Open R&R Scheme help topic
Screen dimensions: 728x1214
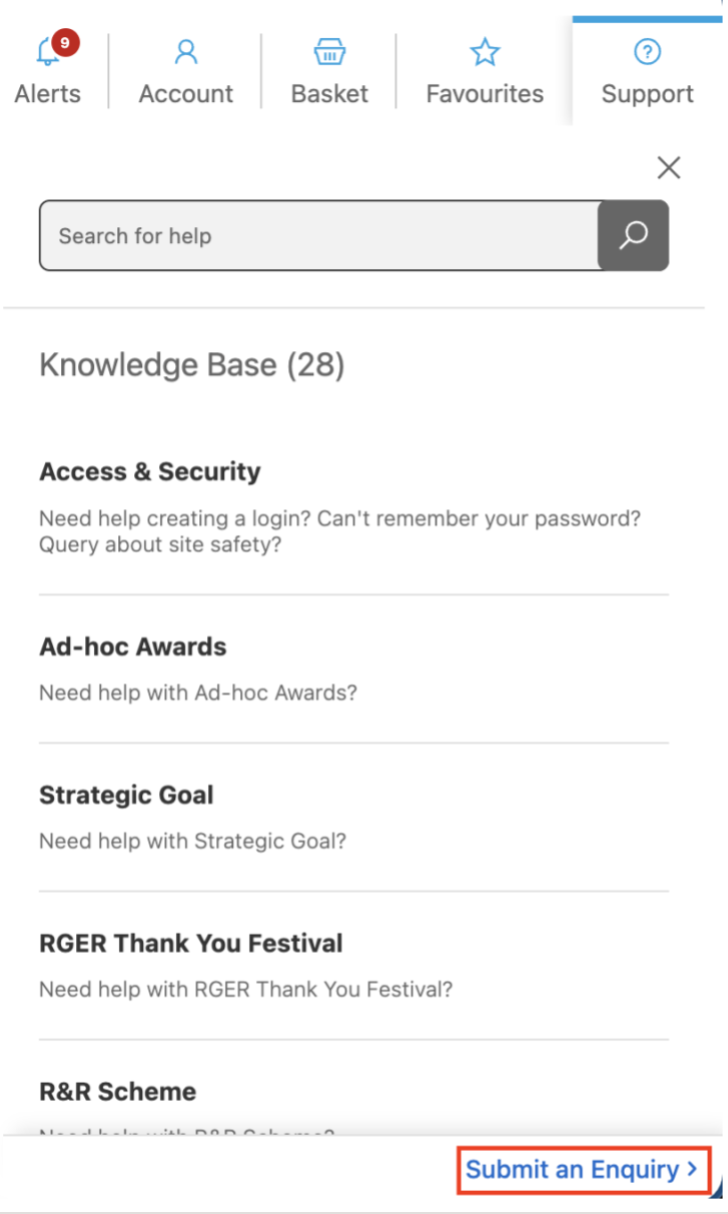pos(117,1091)
